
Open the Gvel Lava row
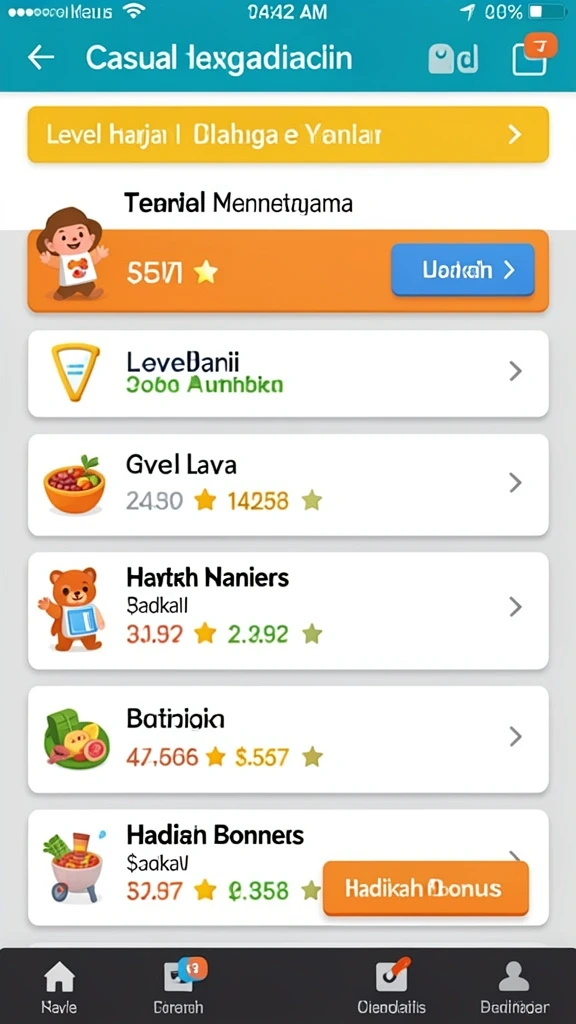coord(288,485)
